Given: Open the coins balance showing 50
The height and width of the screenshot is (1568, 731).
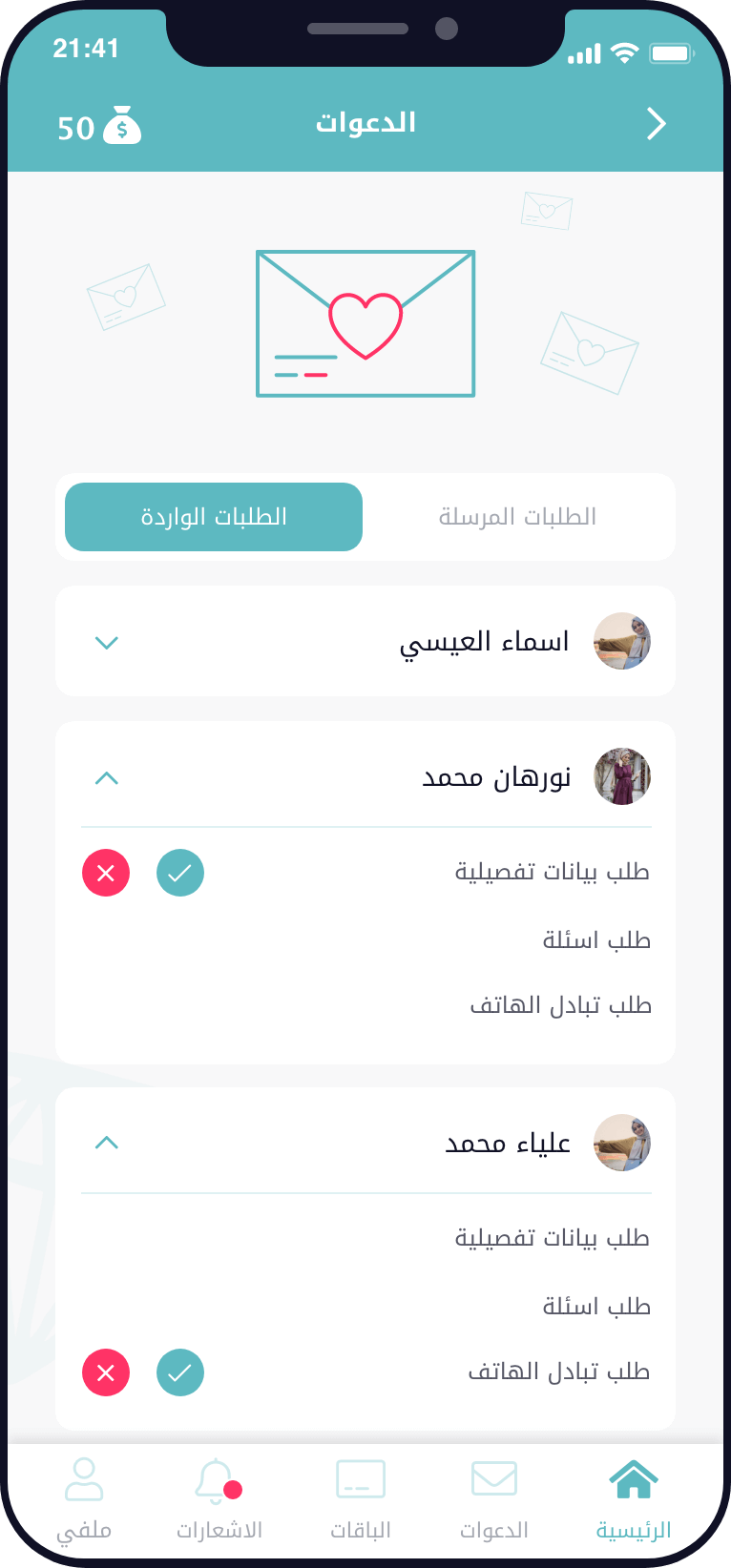Looking at the screenshot, I should (98, 126).
